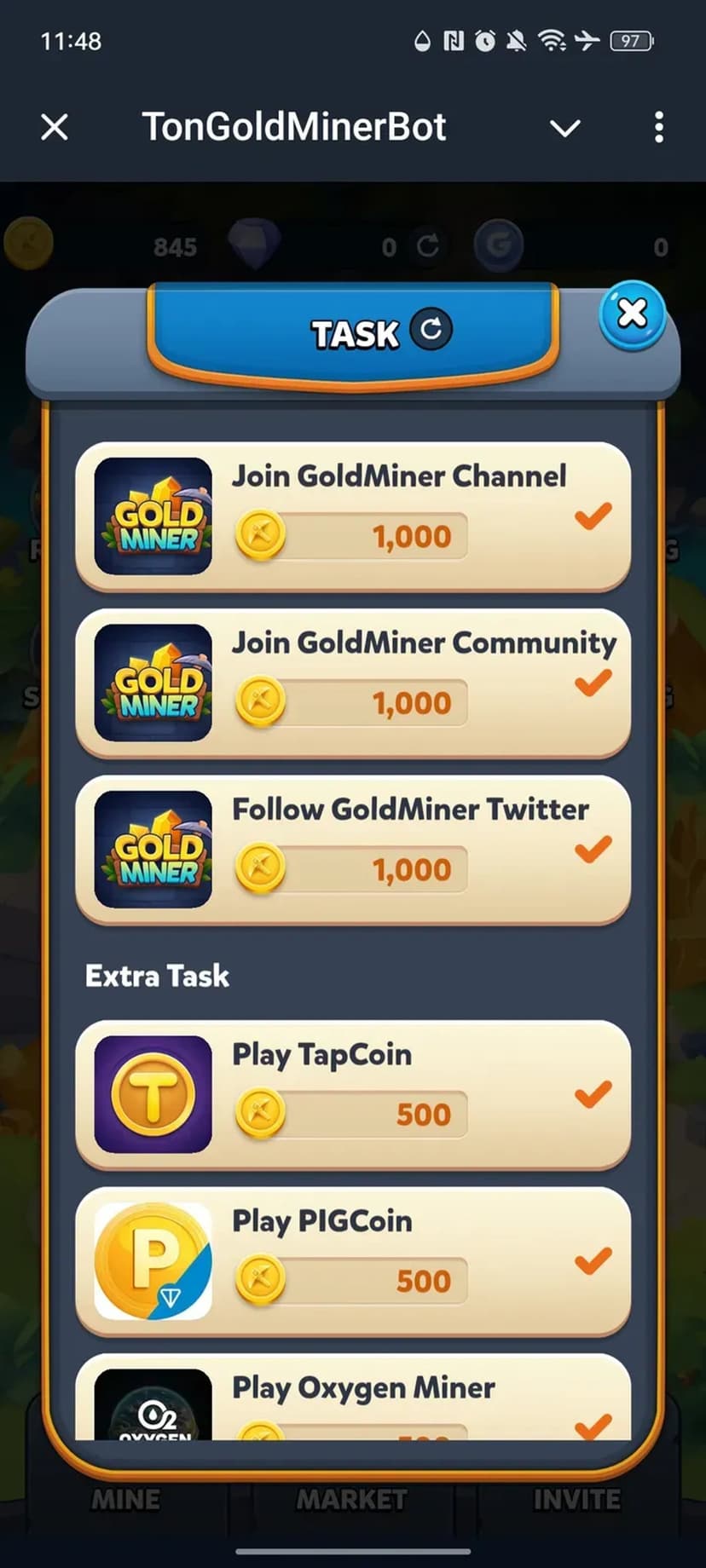Expand the chevron next to TonGoldMinerBot
Screen dimensions: 706x1568
564,128
